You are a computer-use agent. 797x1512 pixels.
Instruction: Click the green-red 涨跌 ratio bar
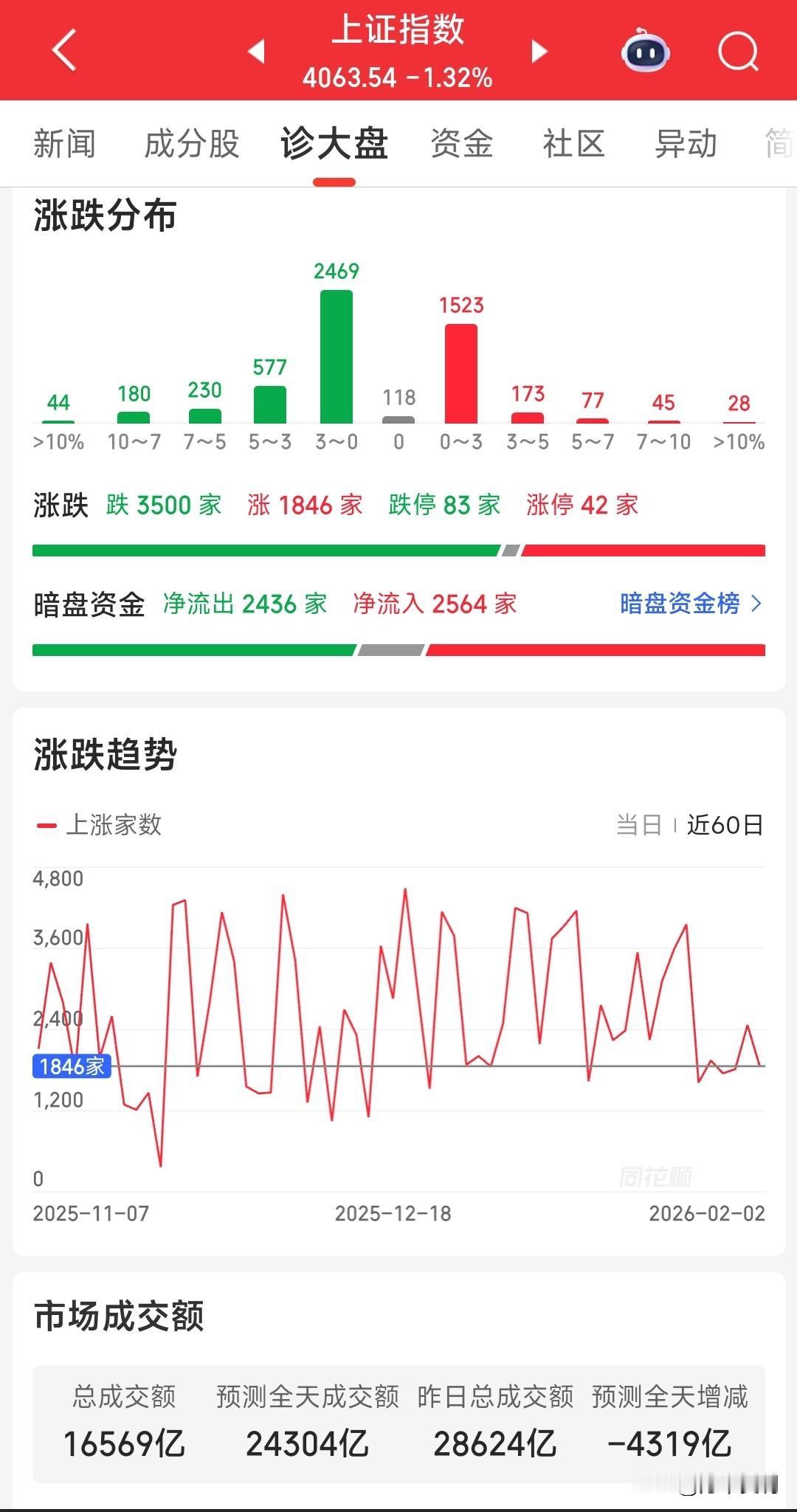point(398,549)
